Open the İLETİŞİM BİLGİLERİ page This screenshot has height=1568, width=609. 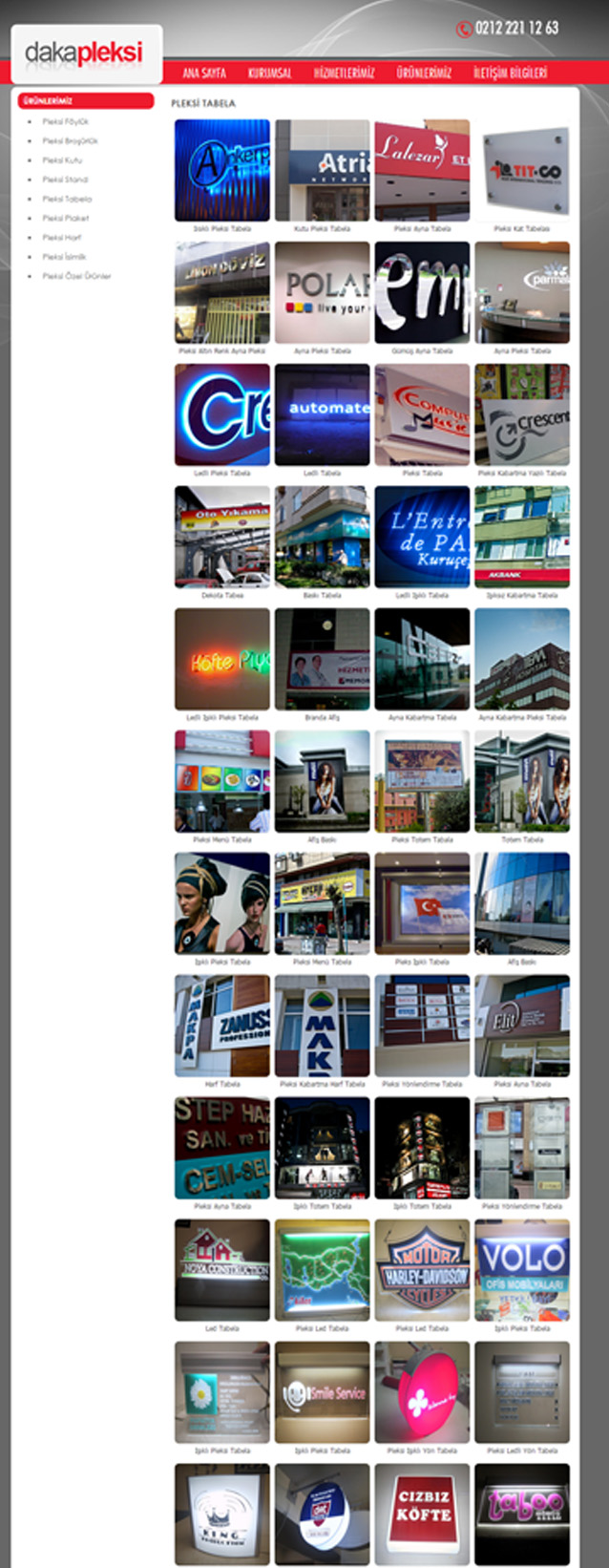510,73
